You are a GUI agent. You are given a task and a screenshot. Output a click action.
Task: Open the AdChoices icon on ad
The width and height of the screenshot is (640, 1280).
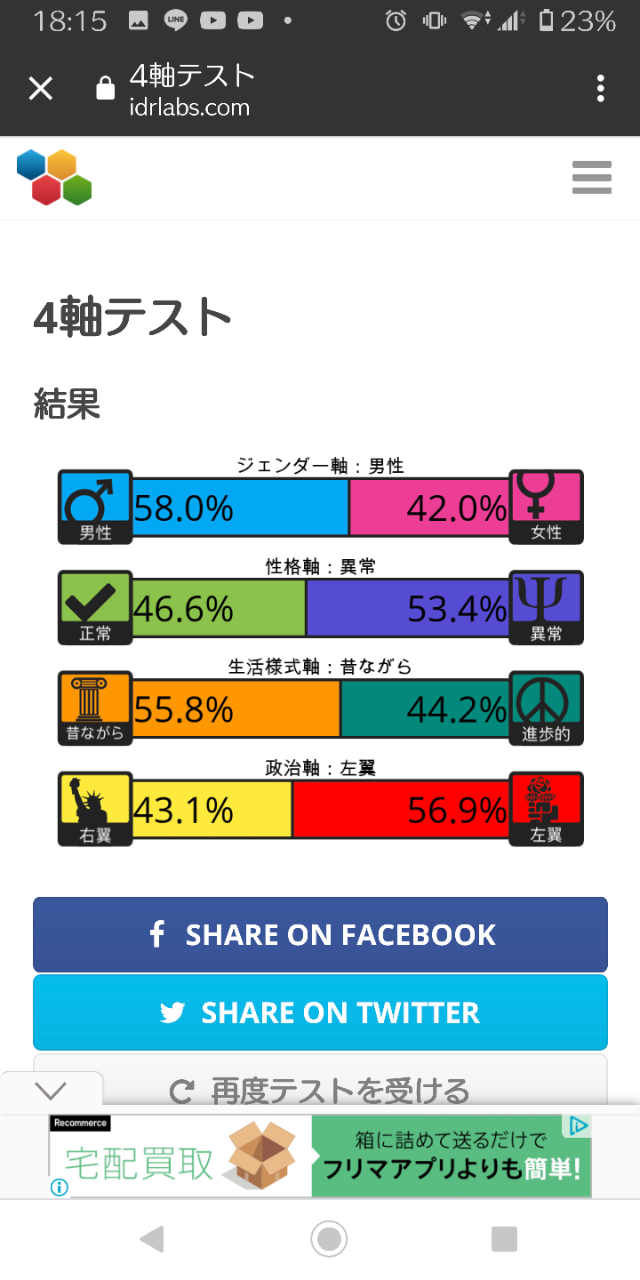click(578, 1126)
